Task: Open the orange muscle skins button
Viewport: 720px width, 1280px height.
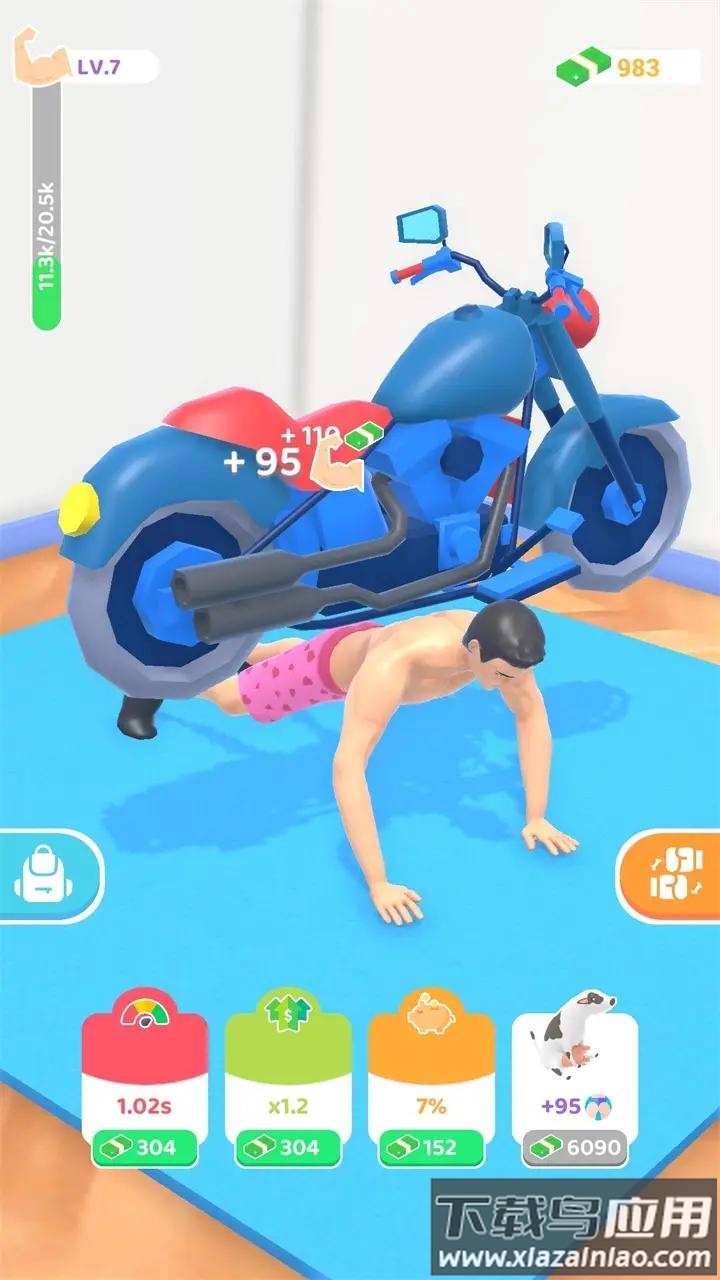Action: (x=671, y=875)
